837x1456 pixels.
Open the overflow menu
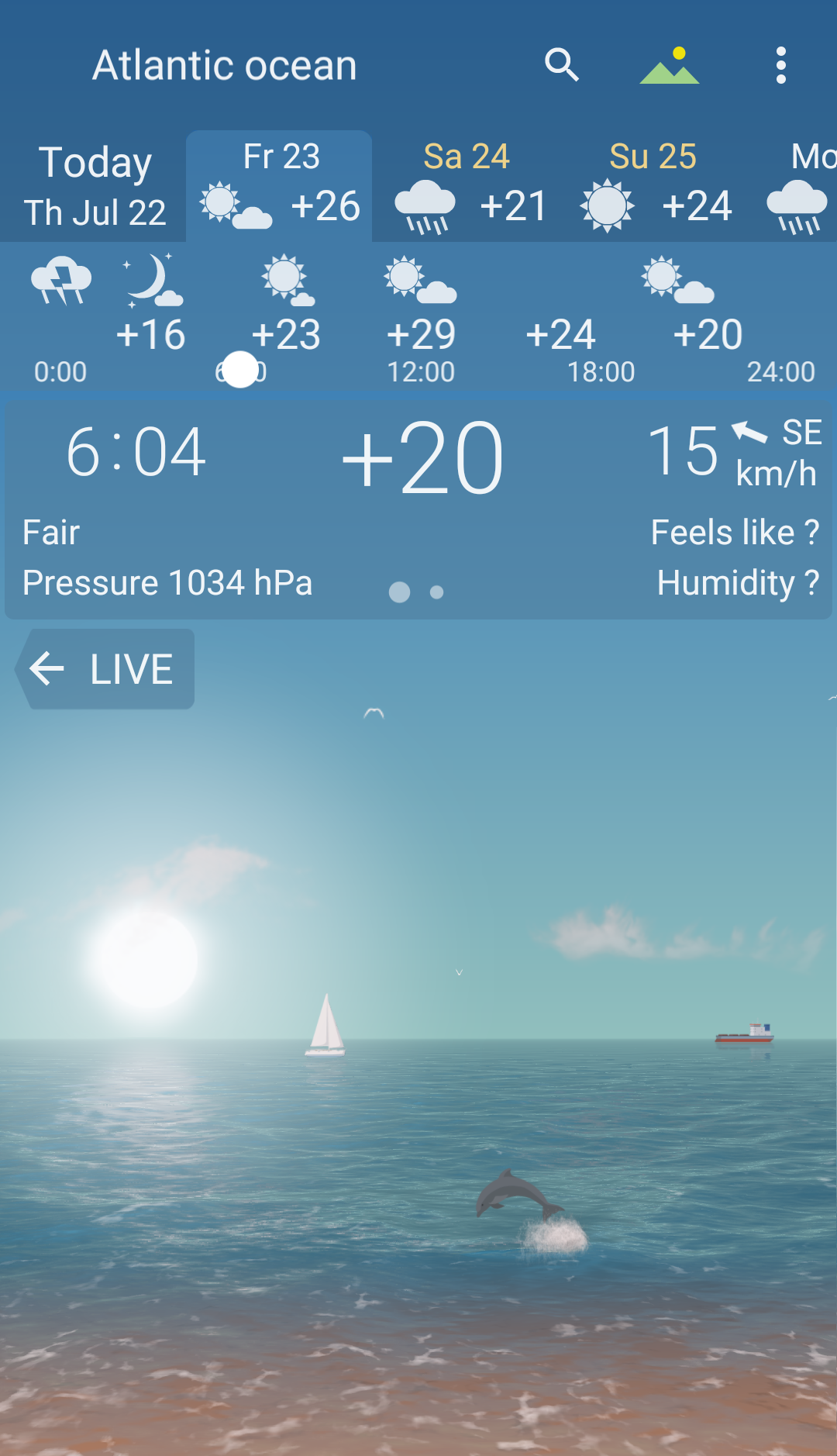click(780, 65)
